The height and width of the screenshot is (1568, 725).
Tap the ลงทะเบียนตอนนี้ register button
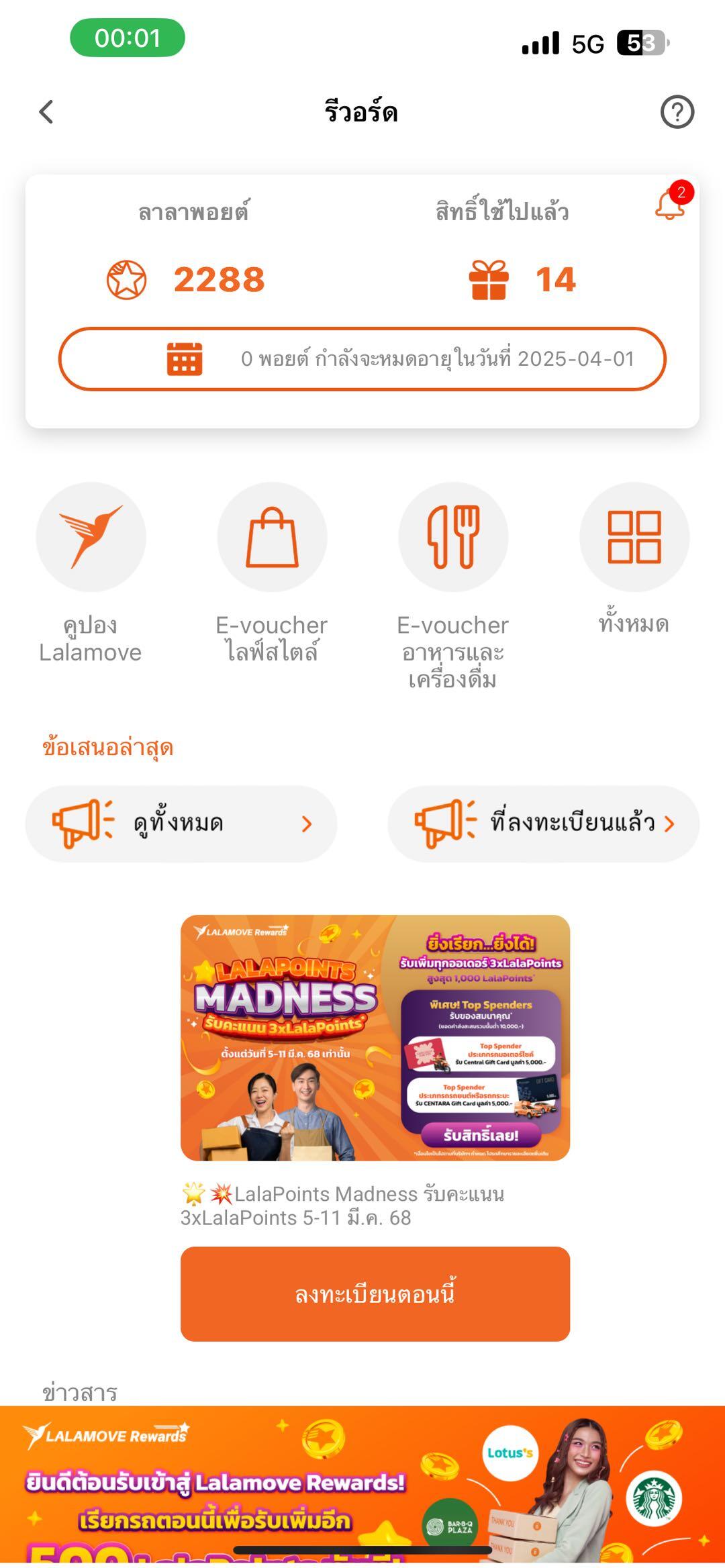click(375, 1293)
